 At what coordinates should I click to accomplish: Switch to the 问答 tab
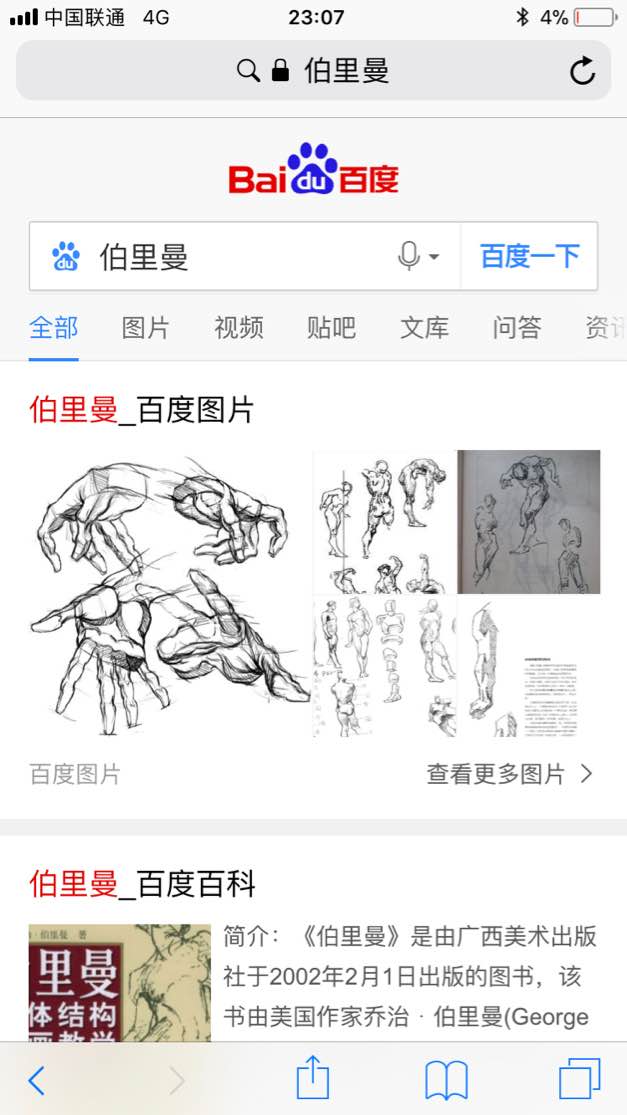pos(517,328)
